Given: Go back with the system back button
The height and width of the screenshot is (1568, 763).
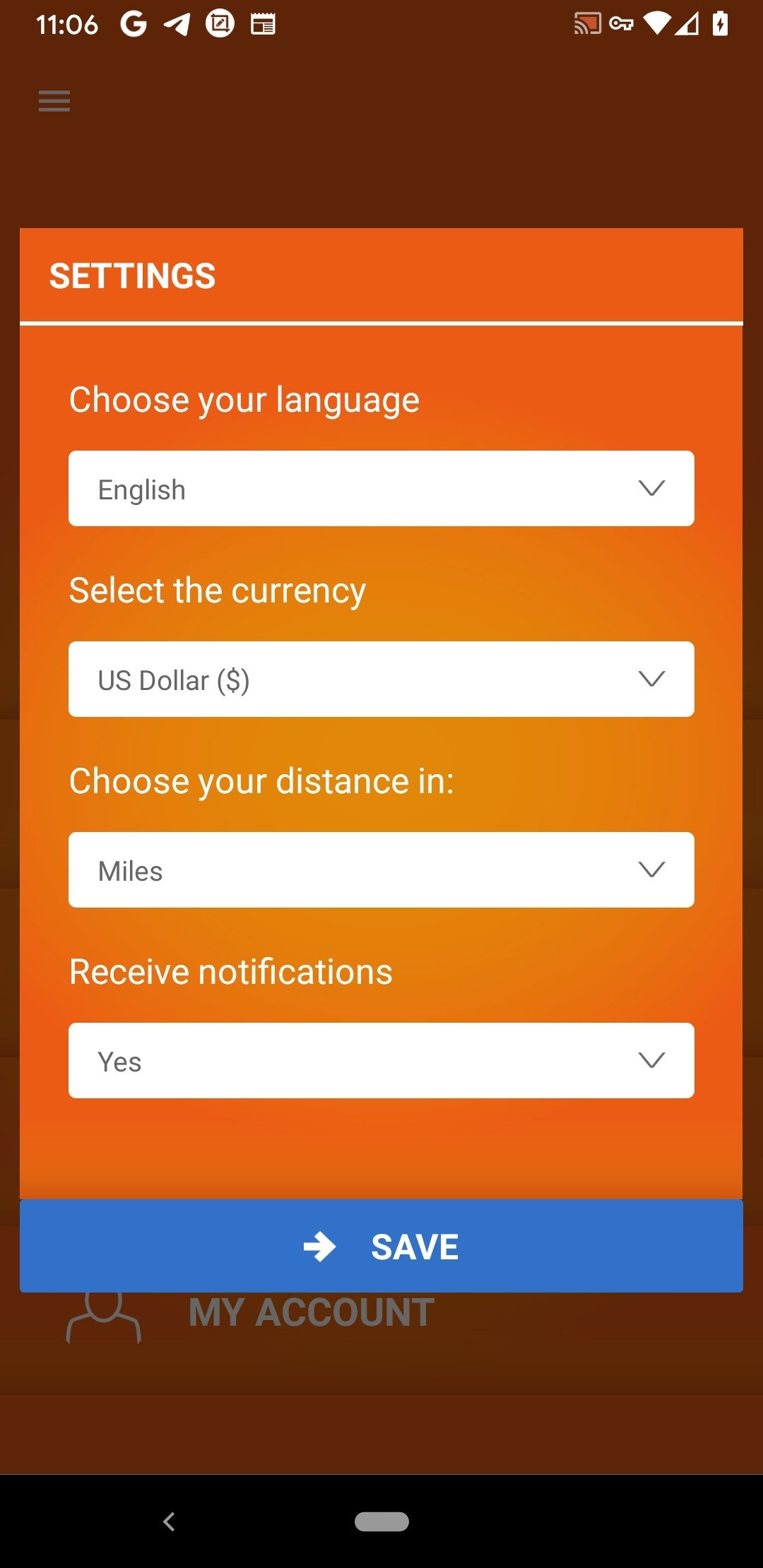Looking at the screenshot, I should 169,1521.
